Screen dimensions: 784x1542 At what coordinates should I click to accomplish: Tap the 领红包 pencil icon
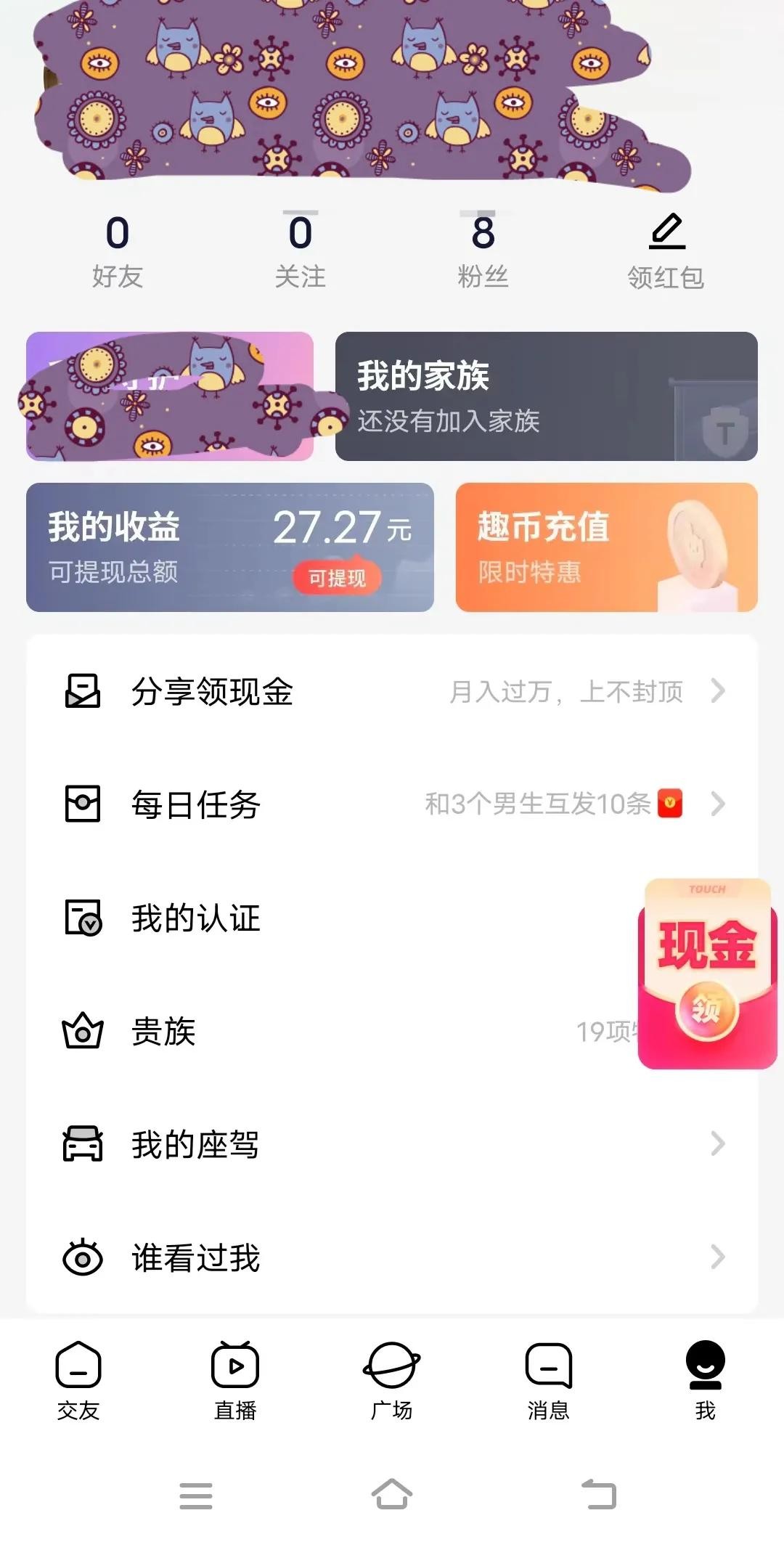click(666, 234)
